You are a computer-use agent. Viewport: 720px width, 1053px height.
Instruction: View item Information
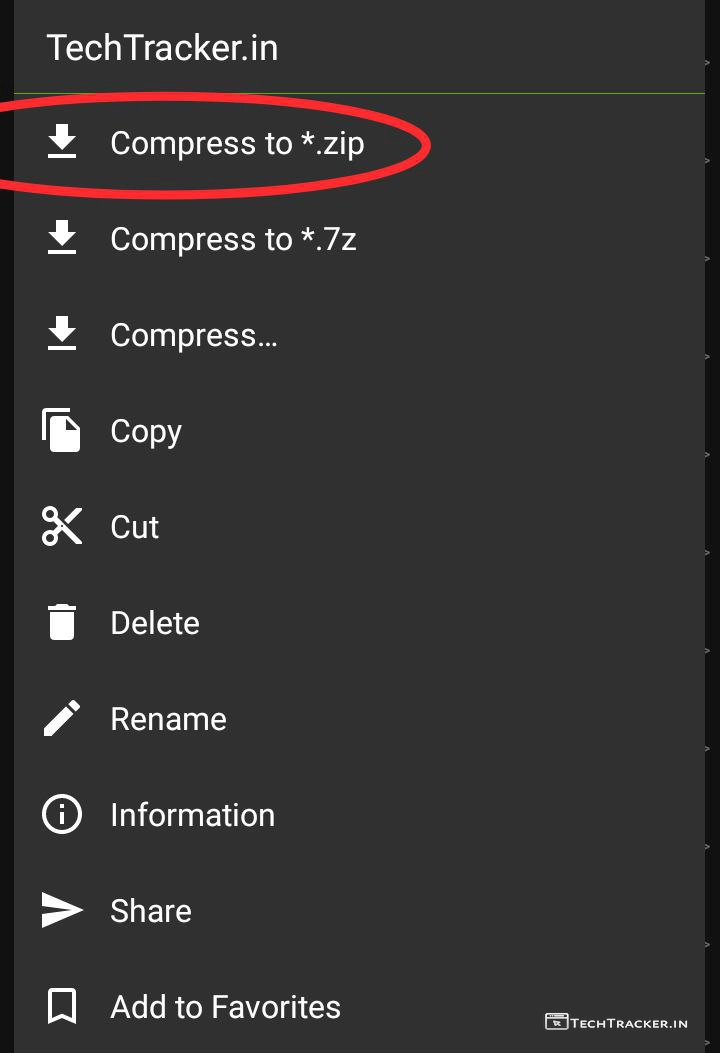(192, 815)
